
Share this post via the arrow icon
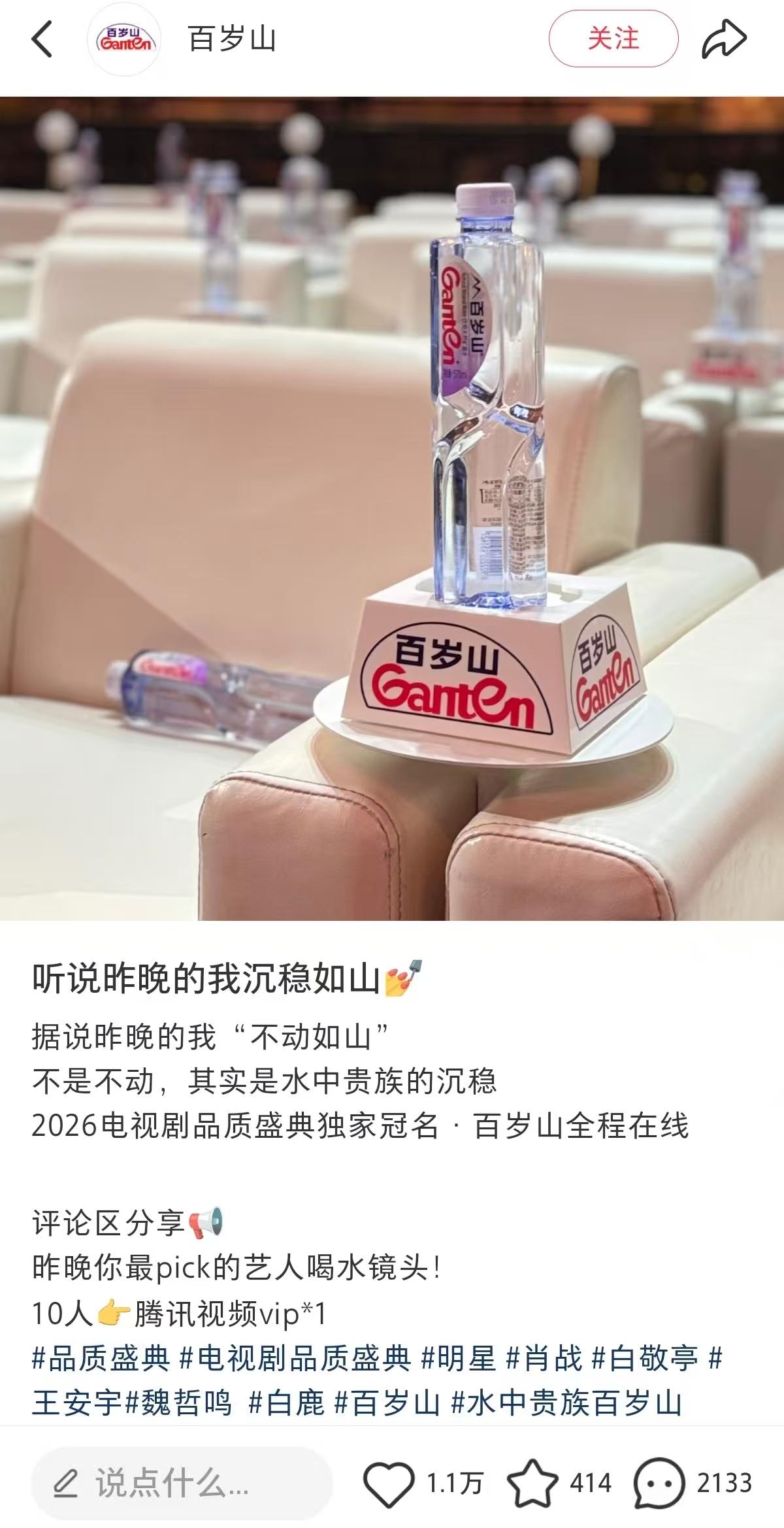[x=724, y=39]
